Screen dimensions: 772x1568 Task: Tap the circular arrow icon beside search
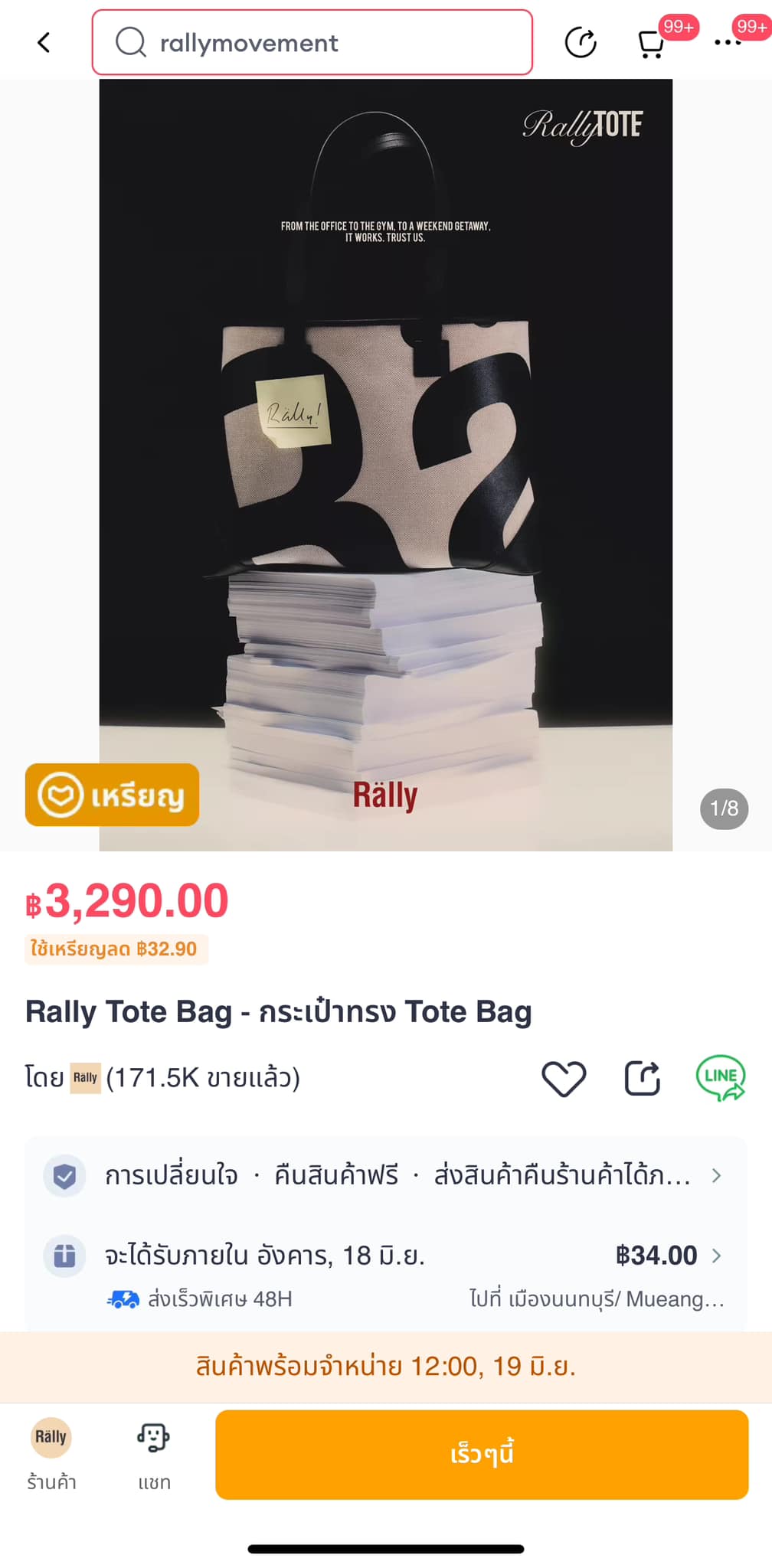[x=581, y=43]
